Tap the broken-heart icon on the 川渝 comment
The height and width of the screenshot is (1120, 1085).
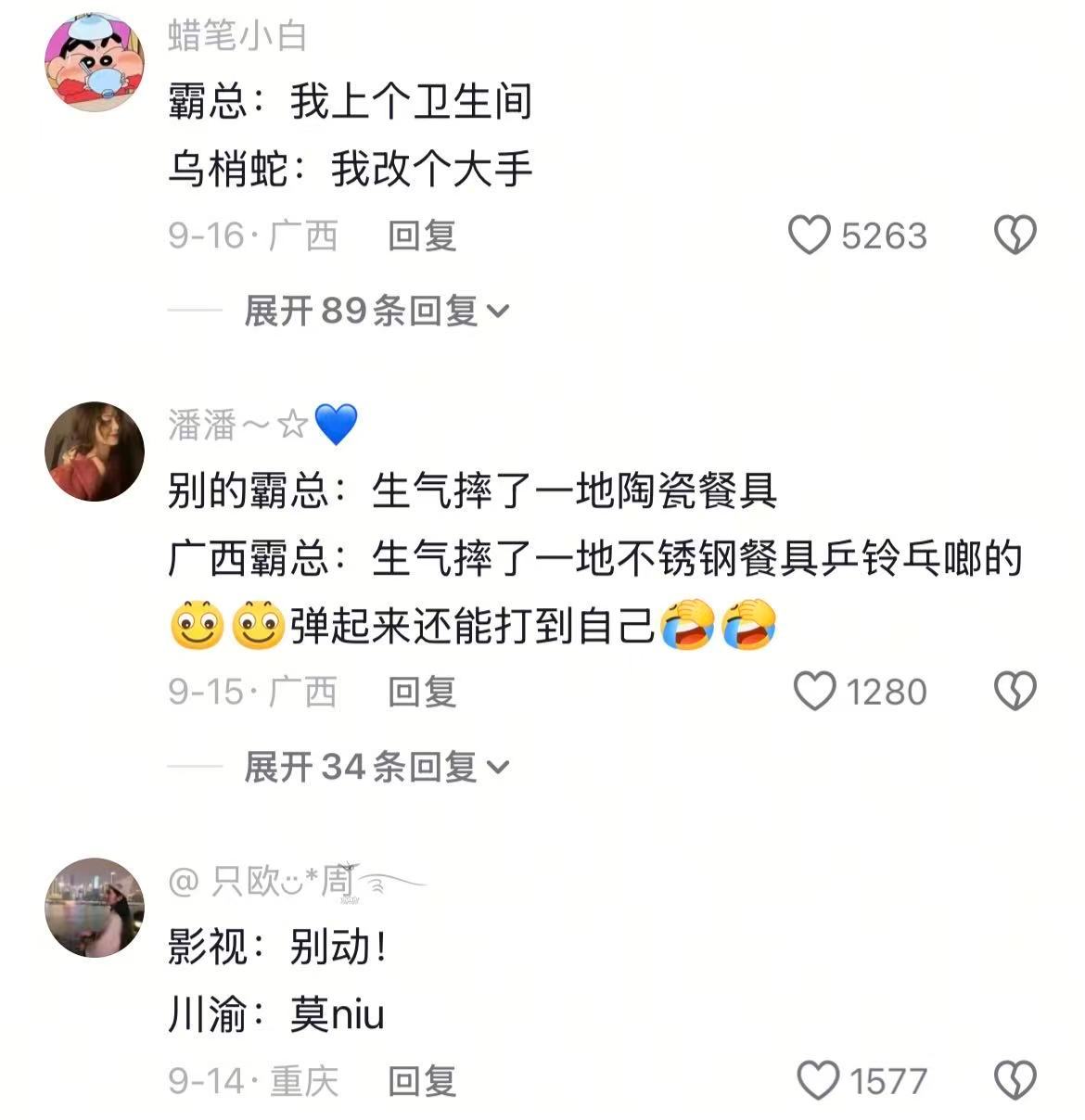pos(1016,1079)
